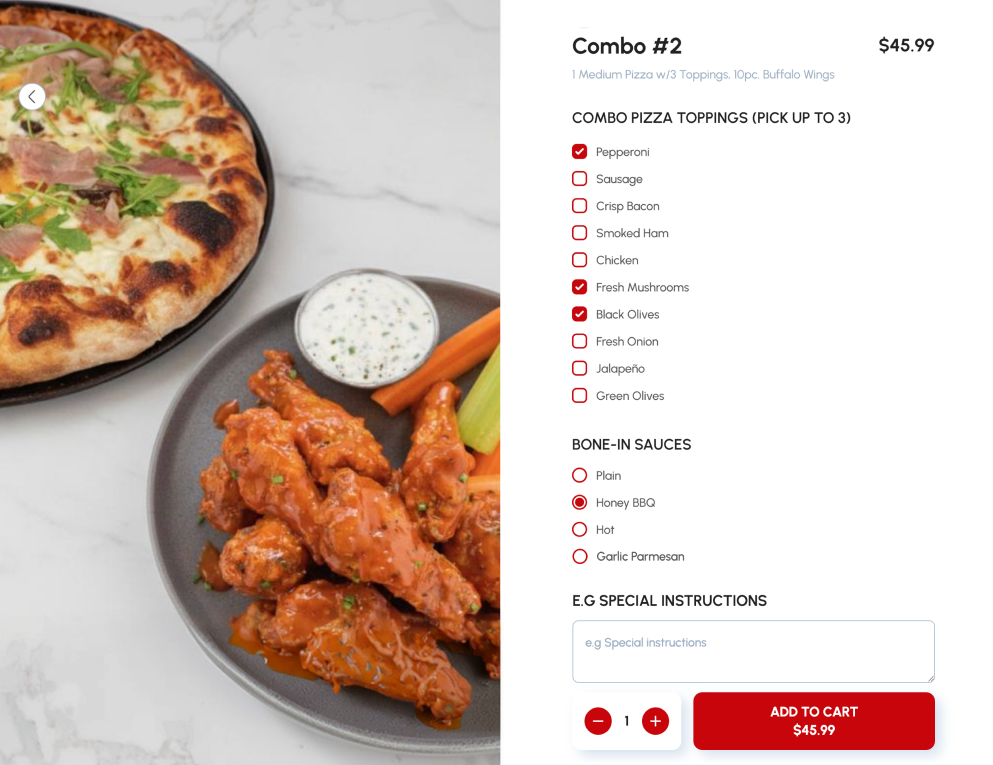
Task: Check the Fresh Onion topping
Action: coord(579,341)
